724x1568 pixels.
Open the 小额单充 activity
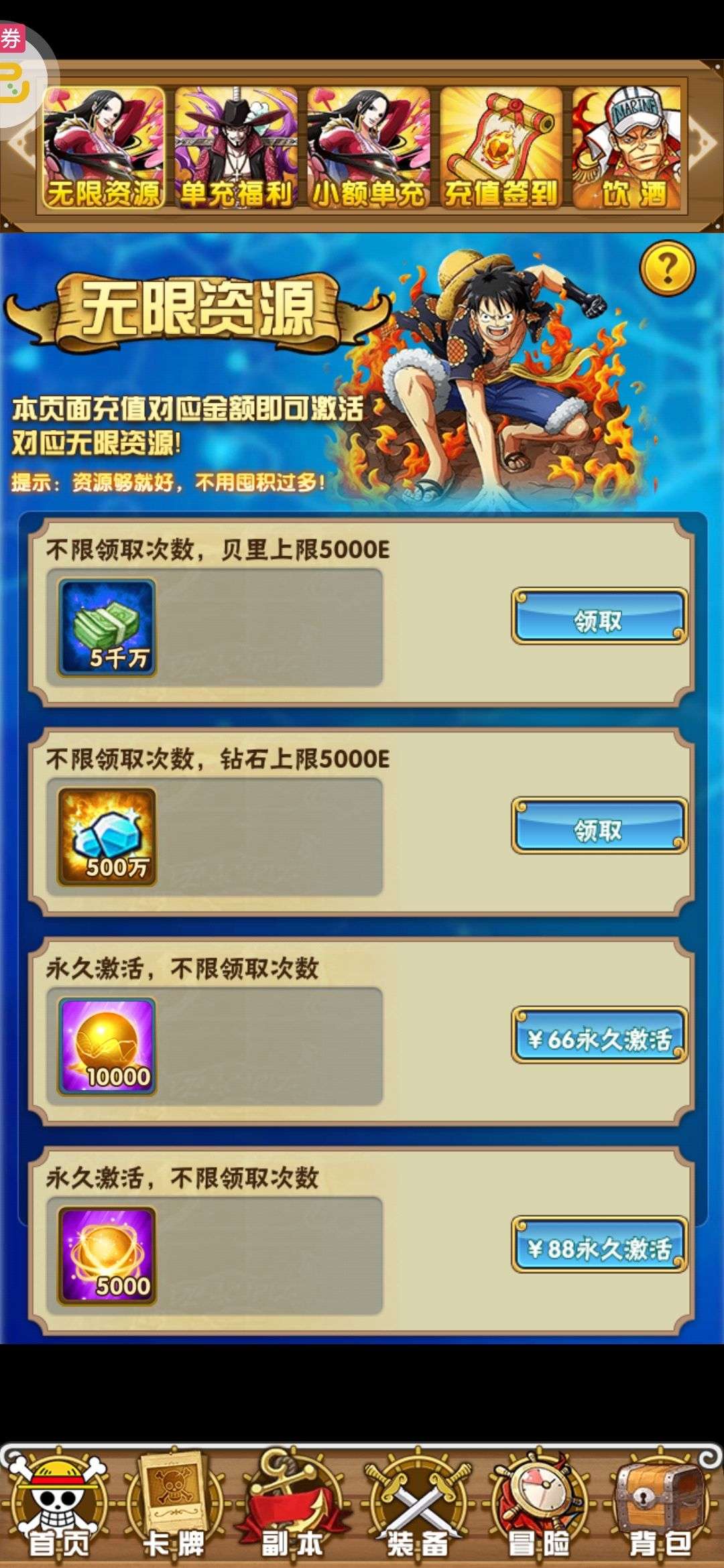coord(368,148)
